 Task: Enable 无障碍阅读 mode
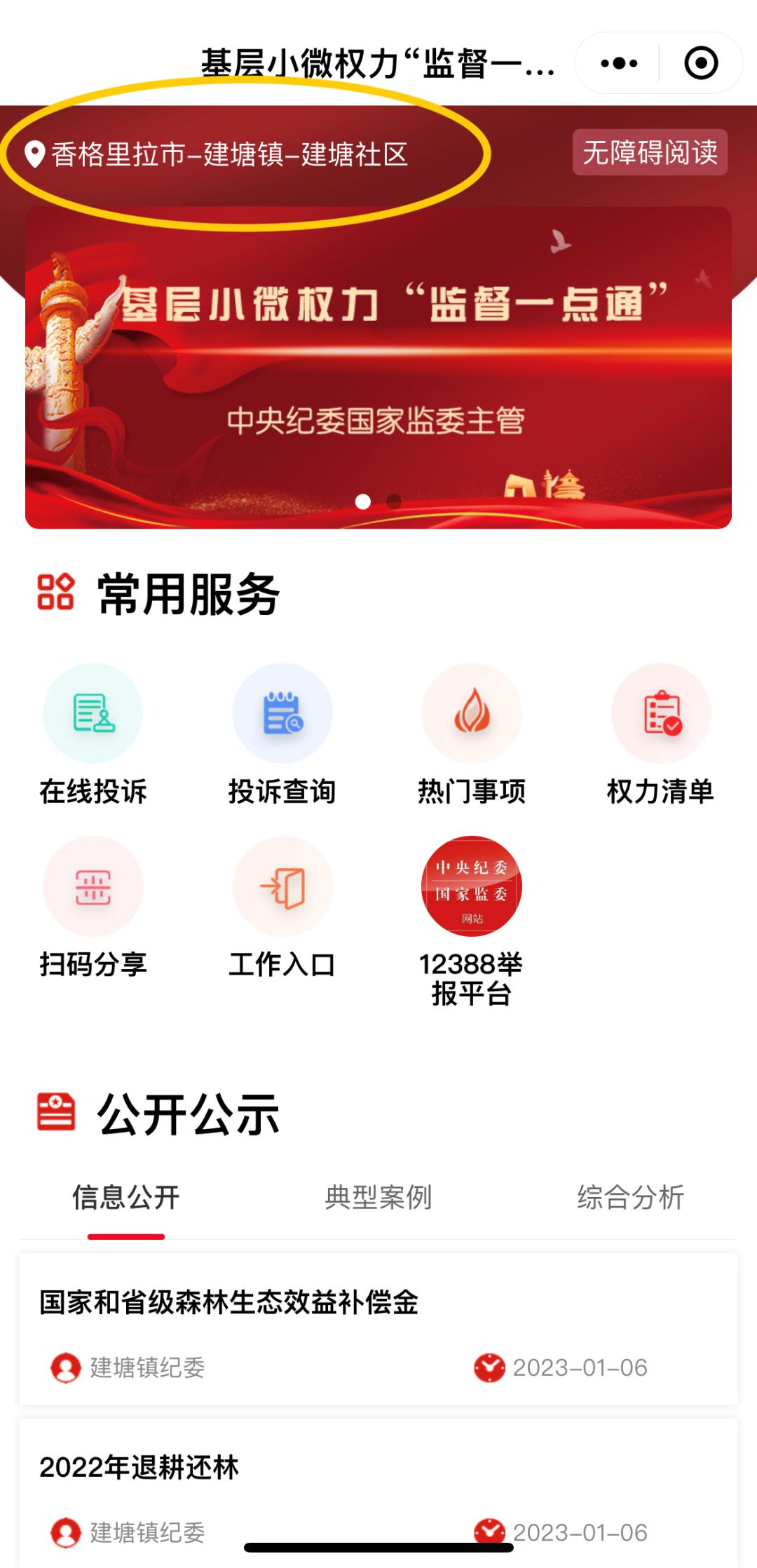[650, 152]
